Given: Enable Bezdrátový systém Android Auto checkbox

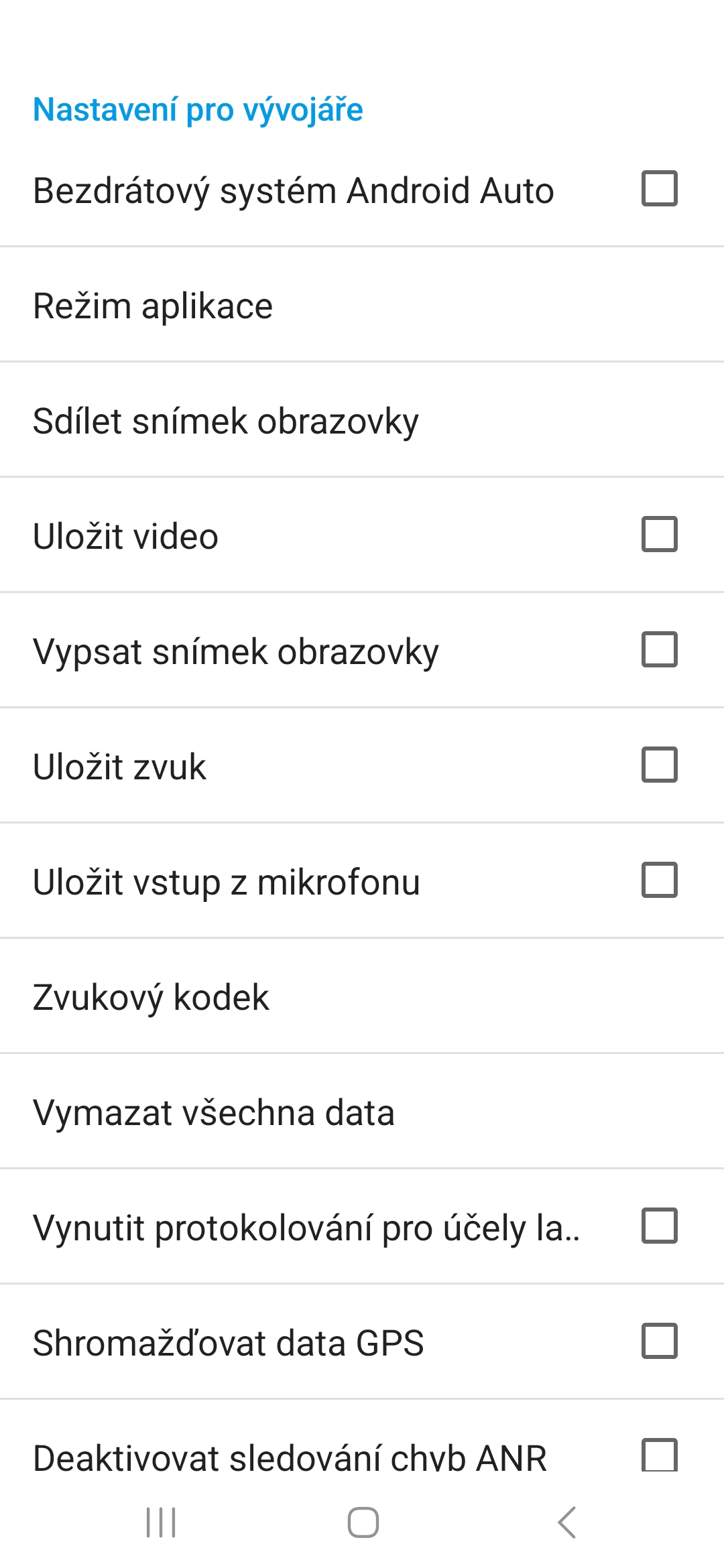Looking at the screenshot, I should pyautogui.click(x=659, y=189).
